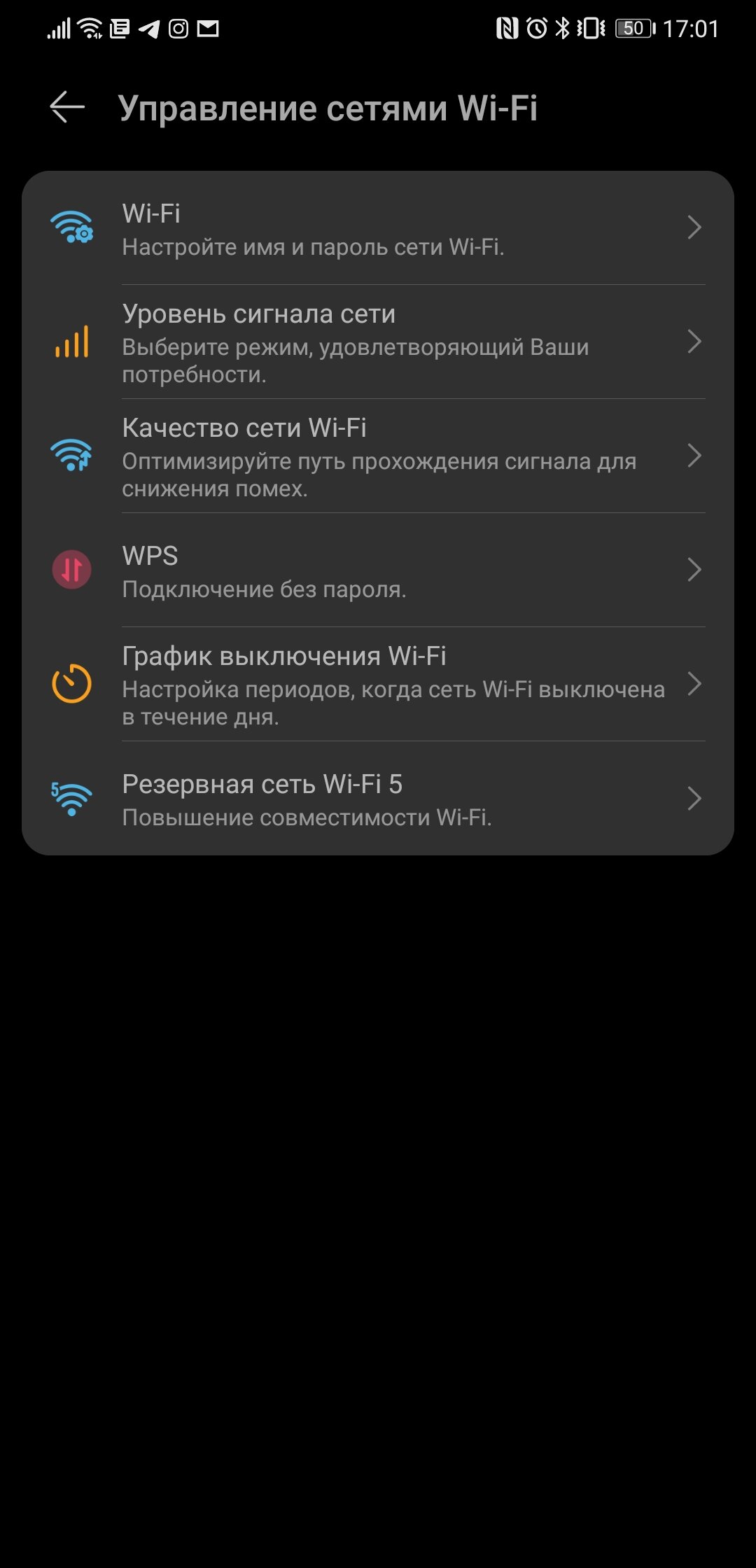
Task: Select Качество сети Wi-Fi row
Action: (378, 456)
